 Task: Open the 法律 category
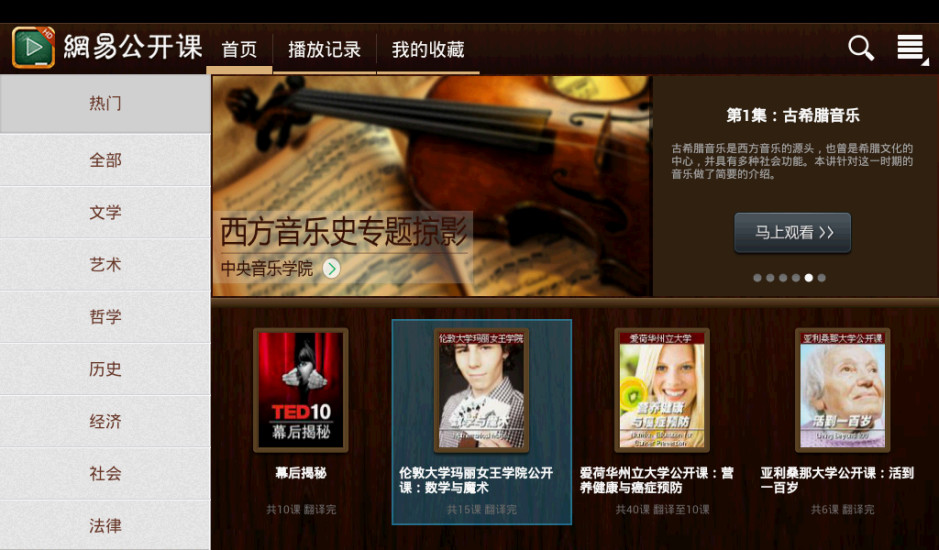coord(105,526)
